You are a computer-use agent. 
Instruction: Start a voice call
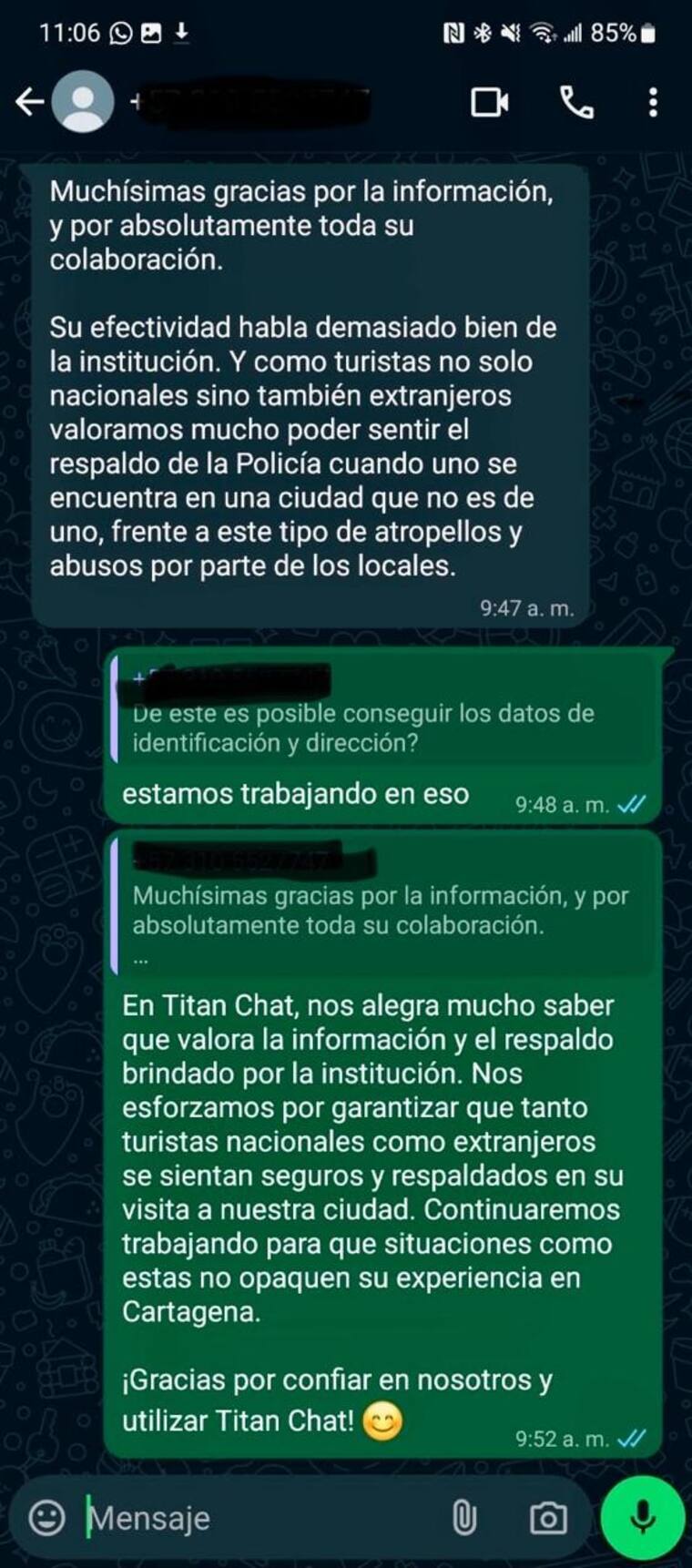(576, 102)
